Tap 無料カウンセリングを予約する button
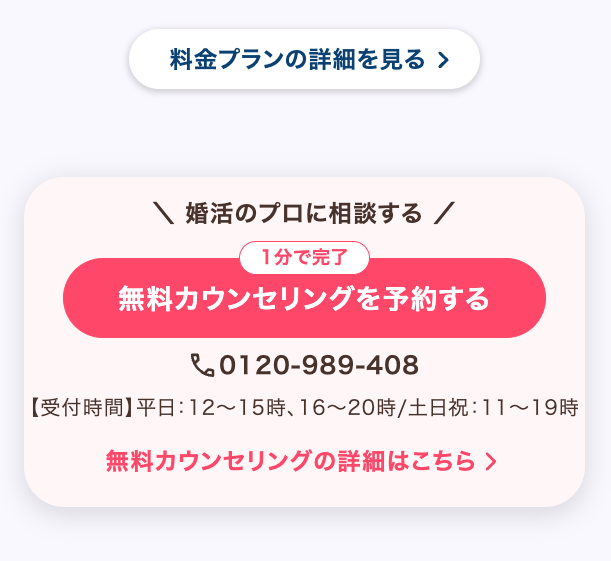The height and width of the screenshot is (561, 611). pos(304,299)
